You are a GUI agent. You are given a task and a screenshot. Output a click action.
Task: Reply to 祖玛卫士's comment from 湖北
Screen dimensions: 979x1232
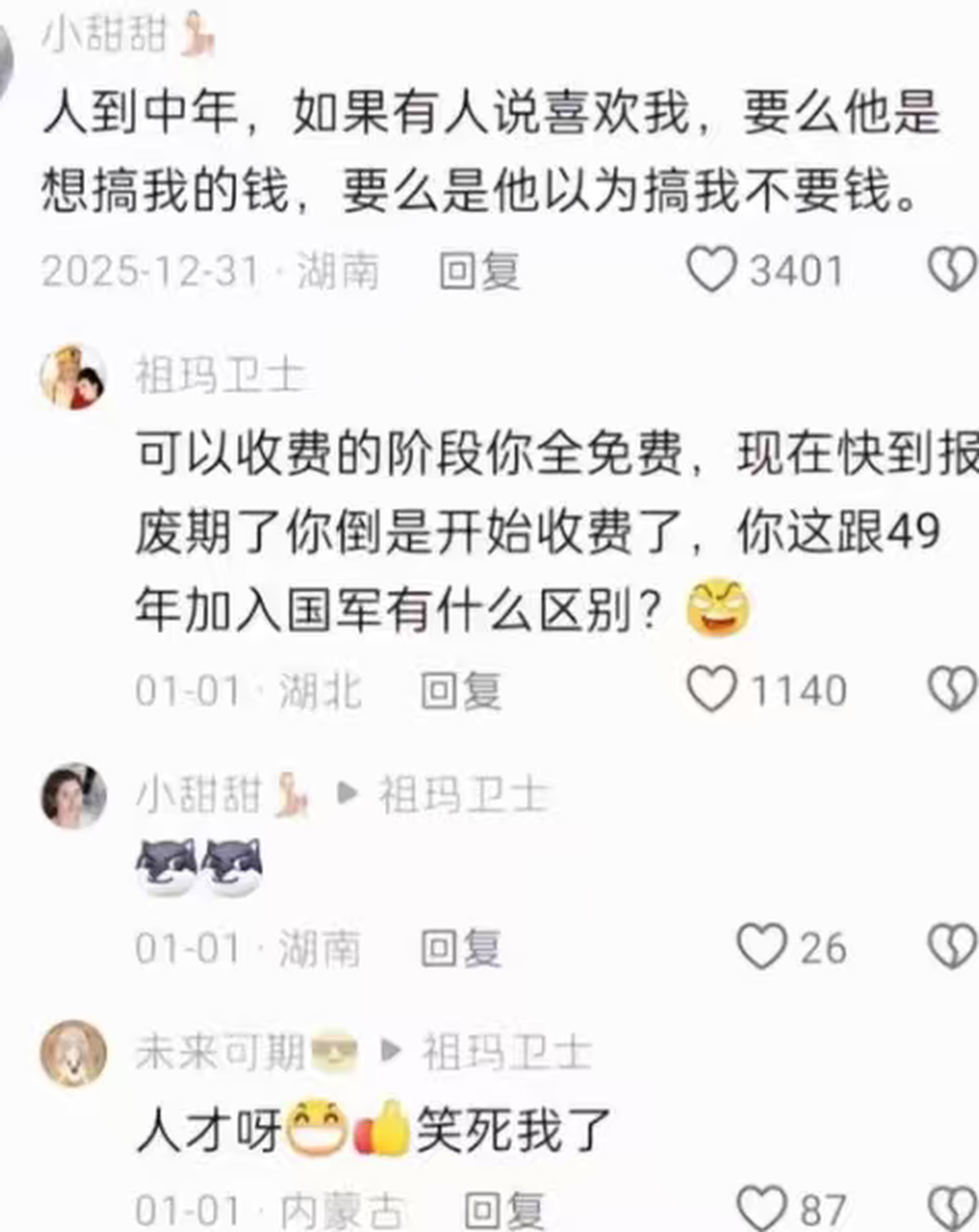click(x=461, y=690)
